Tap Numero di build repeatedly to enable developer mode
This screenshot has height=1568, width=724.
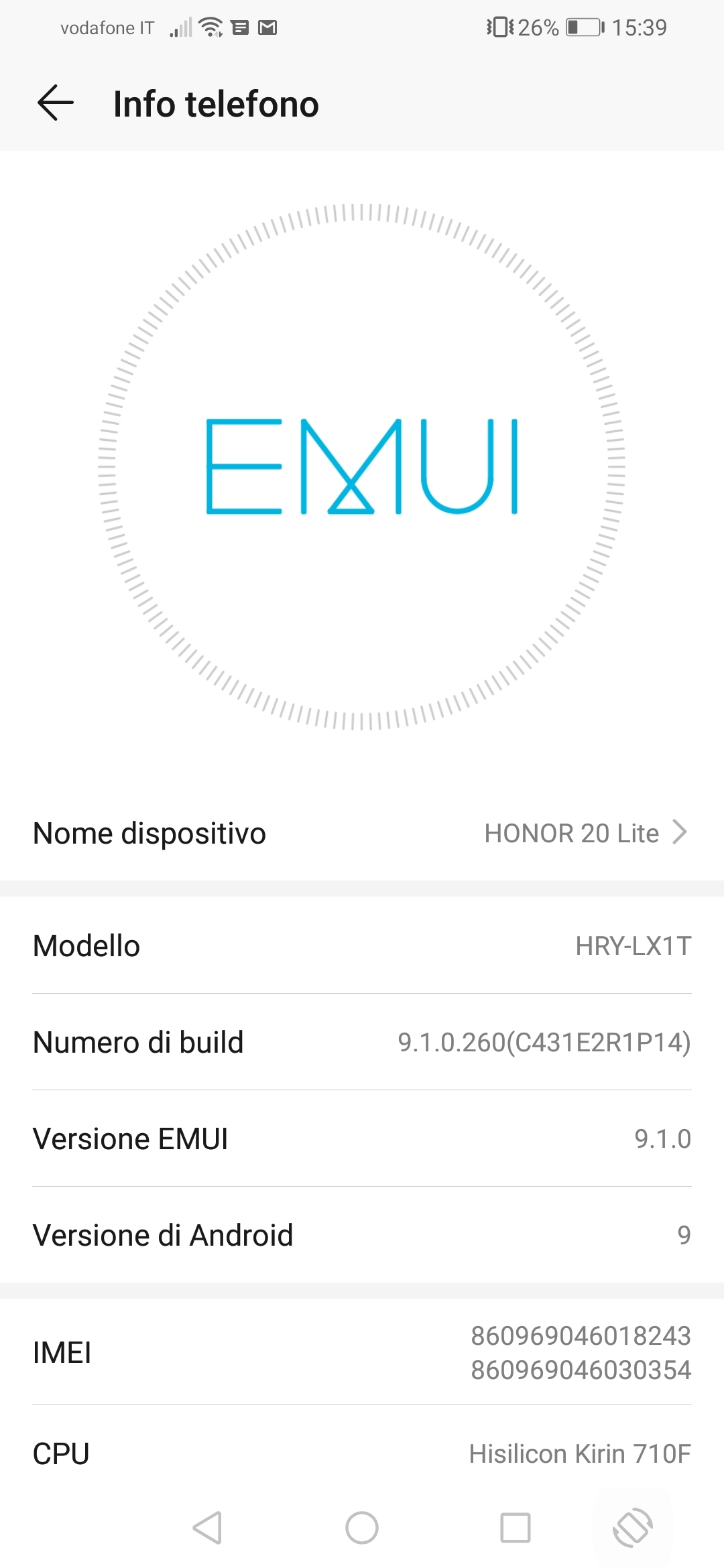click(362, 1042)
